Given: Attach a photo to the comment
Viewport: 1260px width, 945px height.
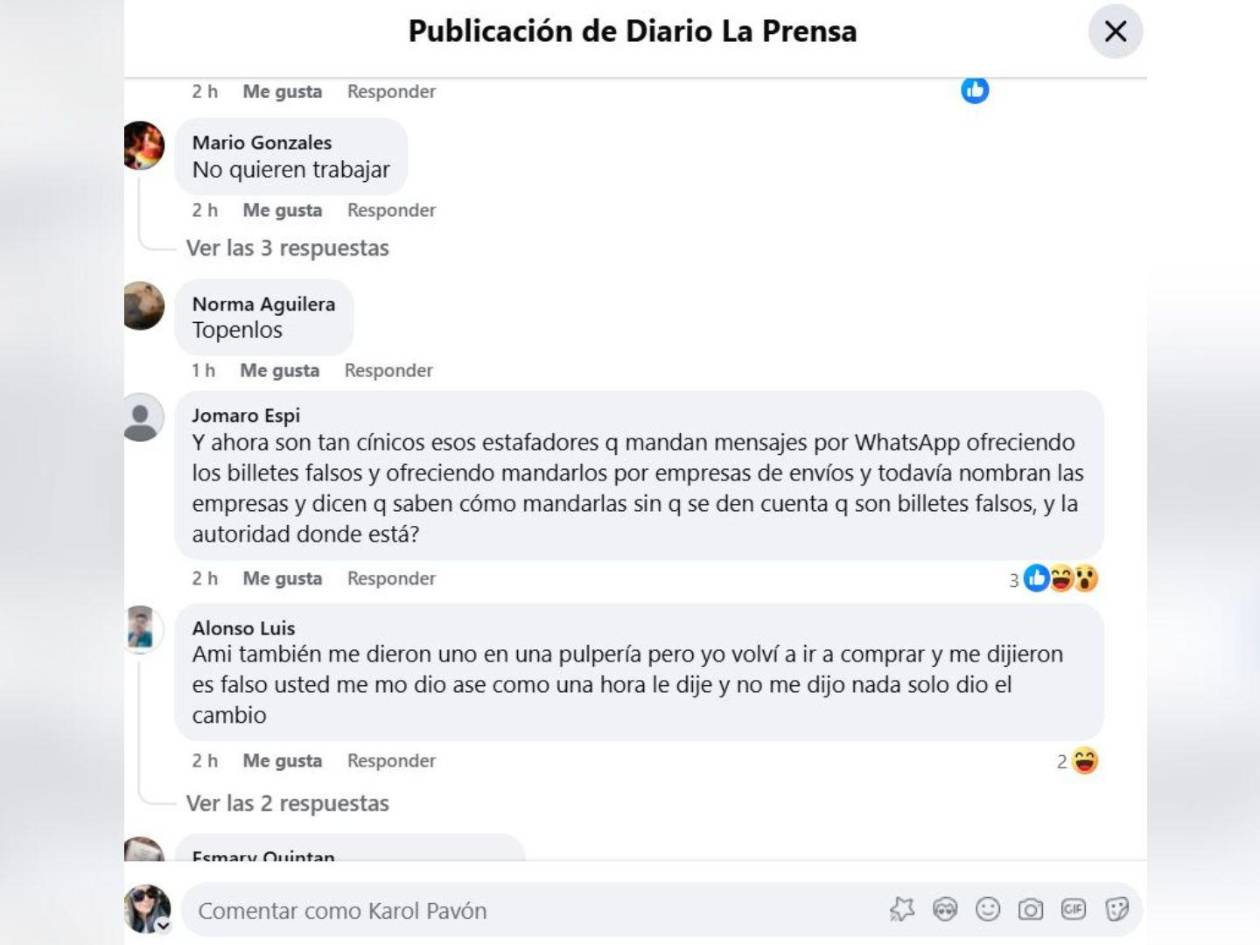Looking at the screenshot, I should (1030, 909).
